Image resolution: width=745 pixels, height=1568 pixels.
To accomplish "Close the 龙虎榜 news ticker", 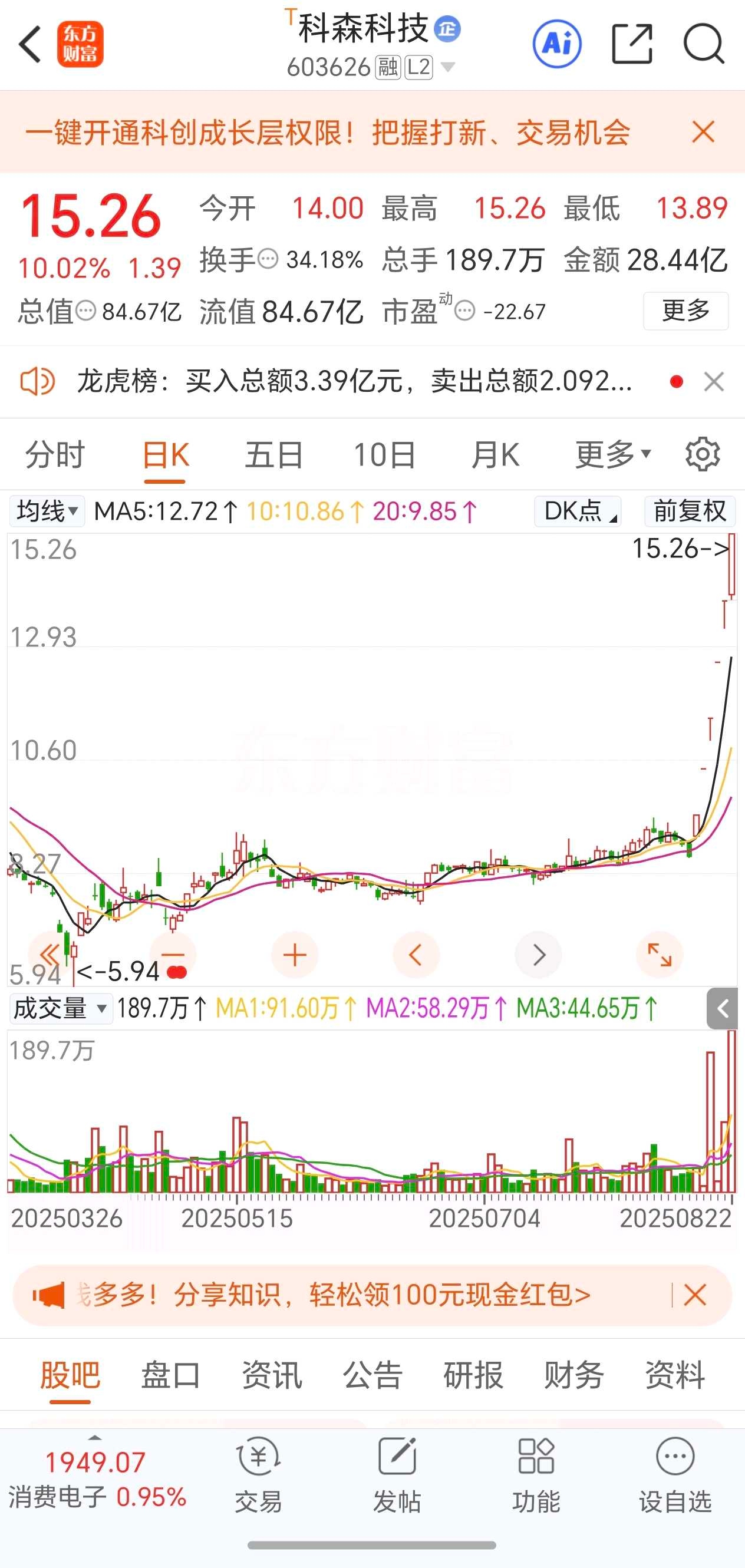I will [713, 382].
